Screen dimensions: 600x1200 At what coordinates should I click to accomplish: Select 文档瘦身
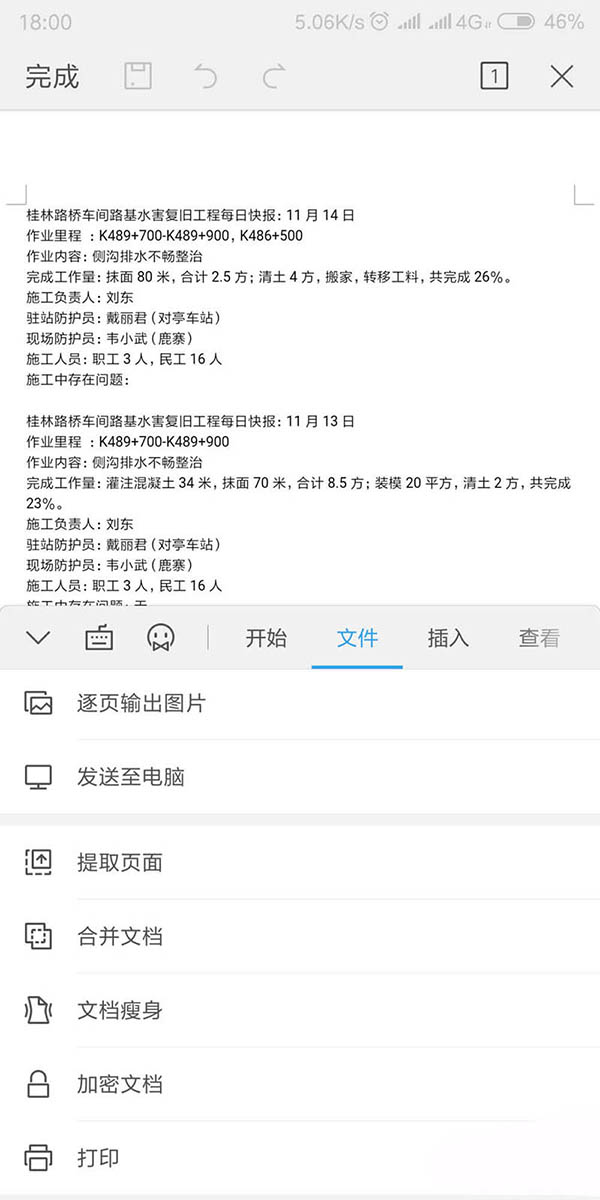click(x=120, y=1011)
